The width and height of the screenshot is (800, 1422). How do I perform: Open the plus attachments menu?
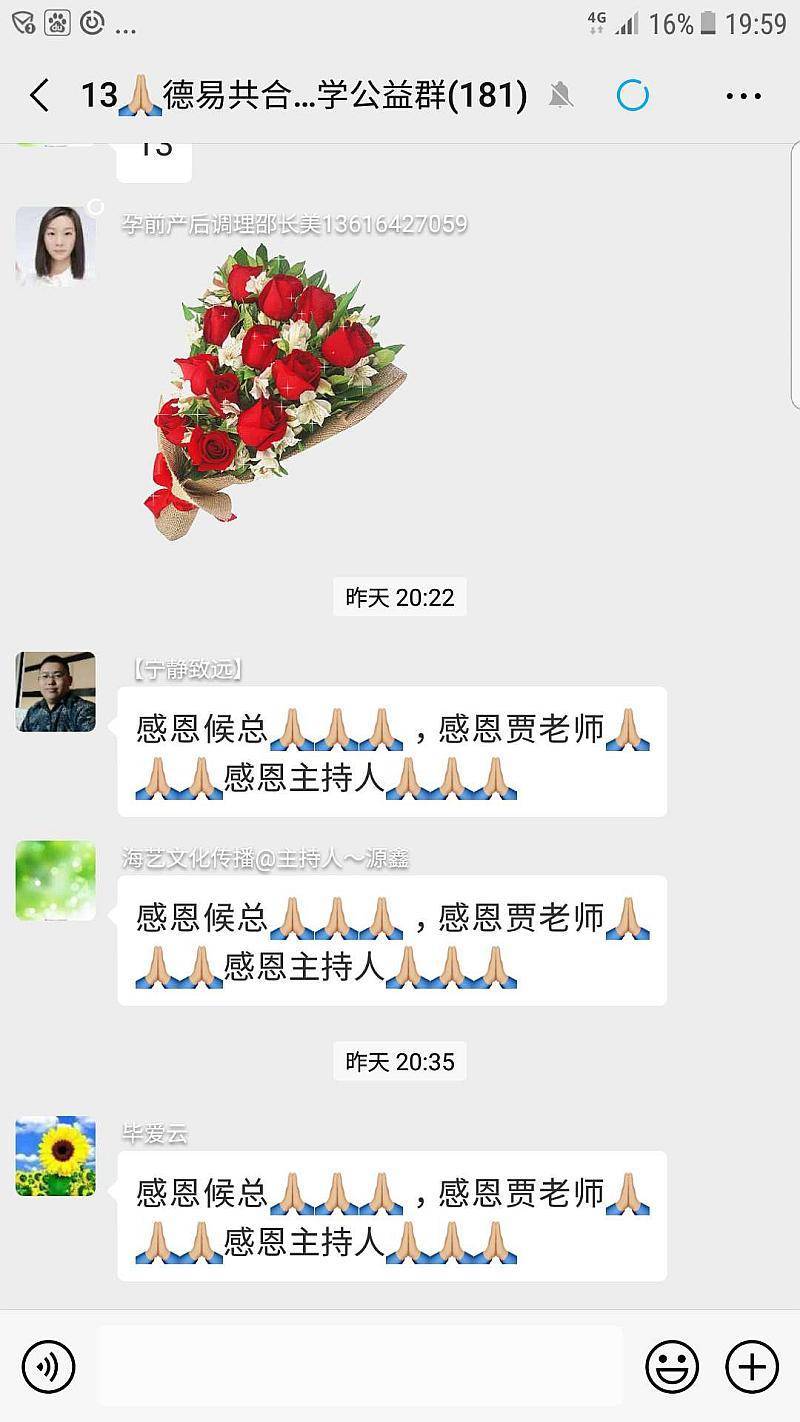pyautogui.click(x=751, y=1366)
